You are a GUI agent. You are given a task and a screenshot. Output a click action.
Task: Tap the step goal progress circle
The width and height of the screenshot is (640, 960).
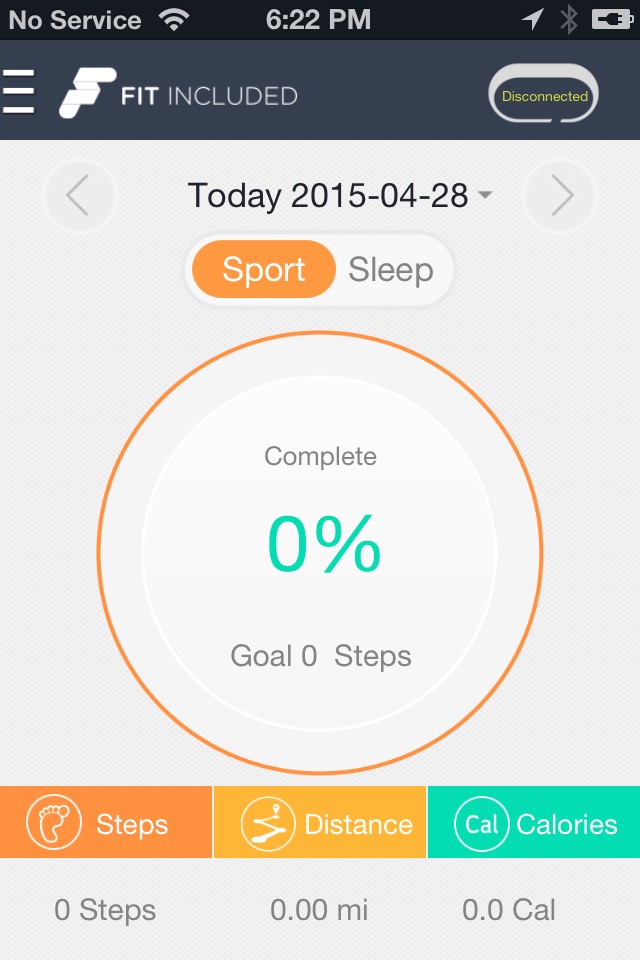coord(320,553)
